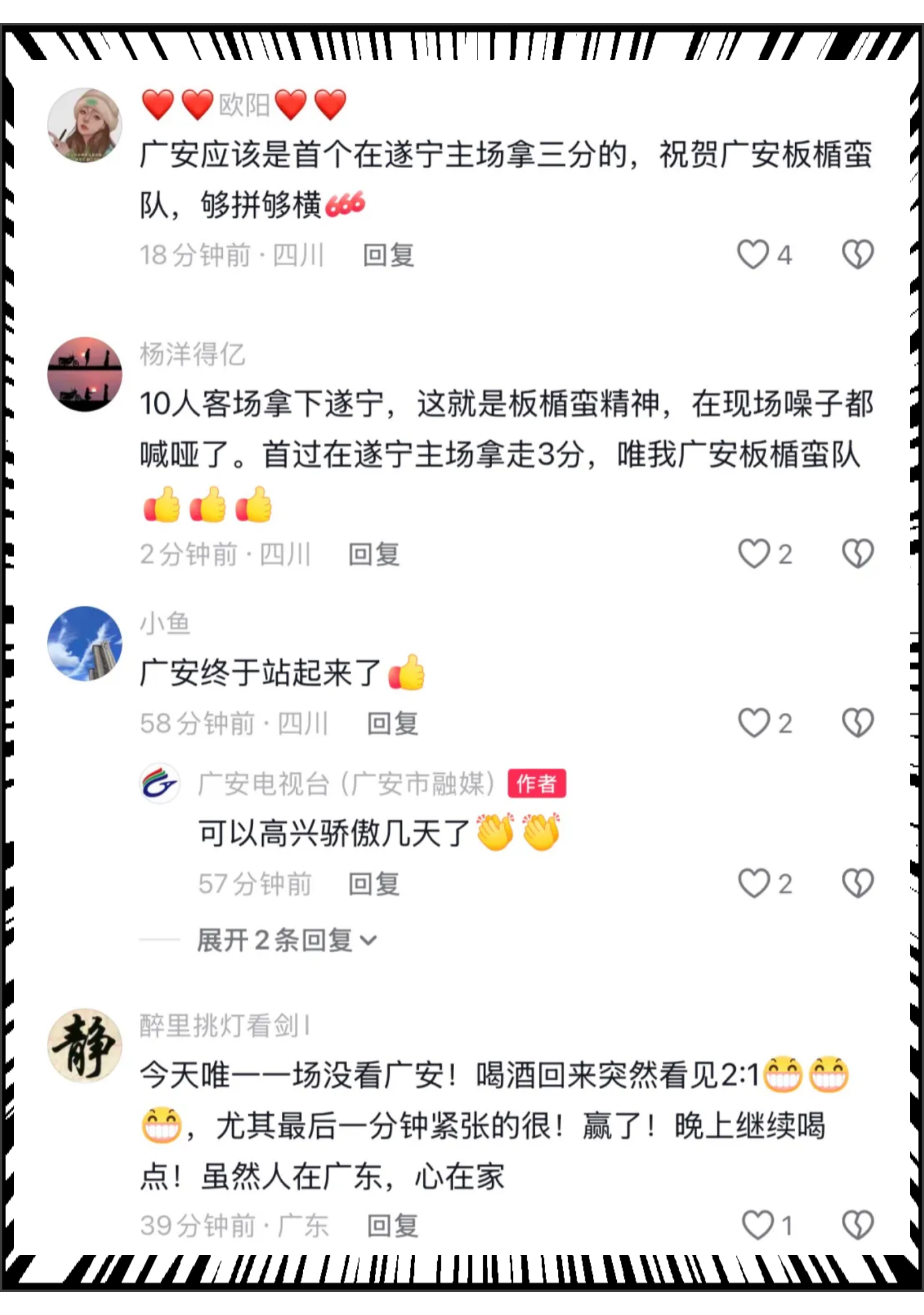
Task: Like 醉里挑灯看剑's comment
Action: click(757, 1225)
